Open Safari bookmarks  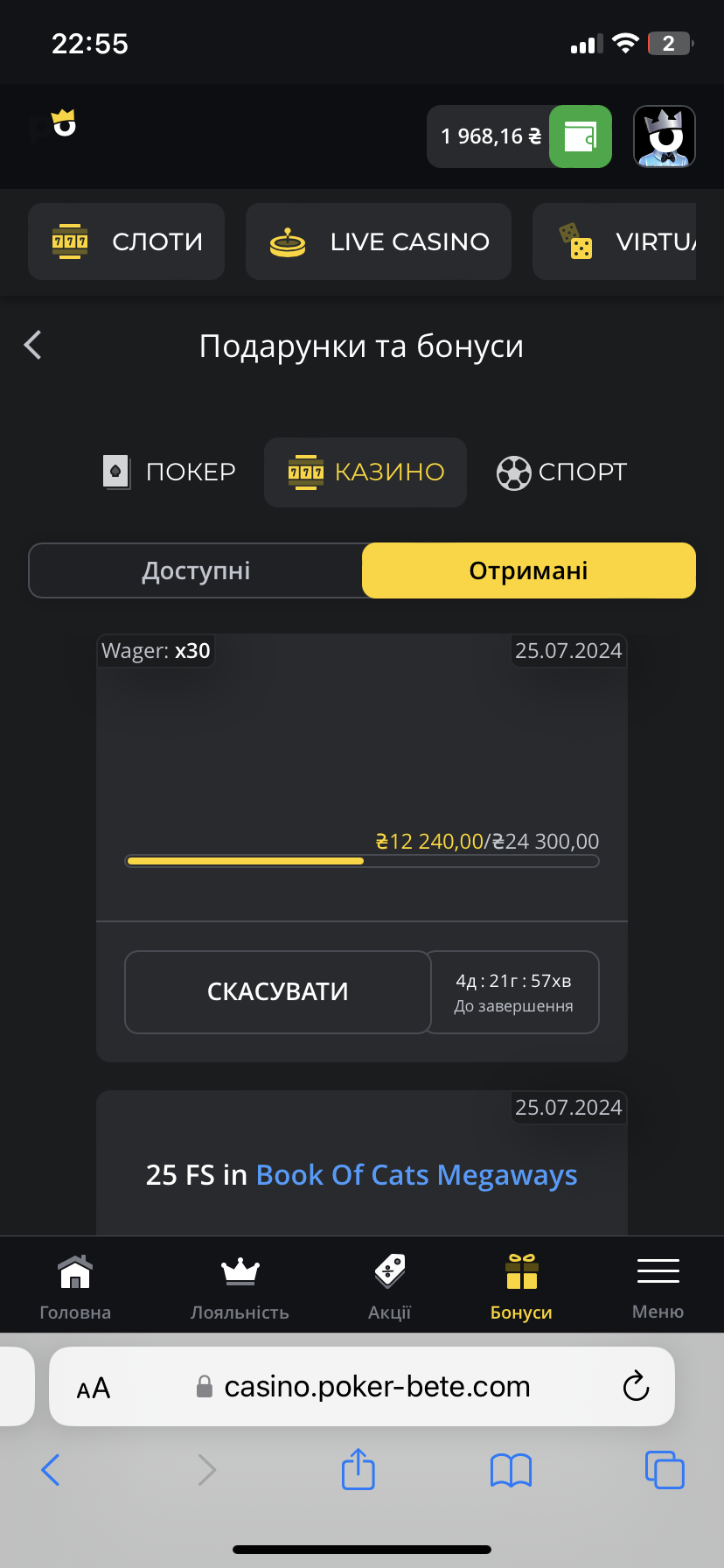coord(512,1470)
